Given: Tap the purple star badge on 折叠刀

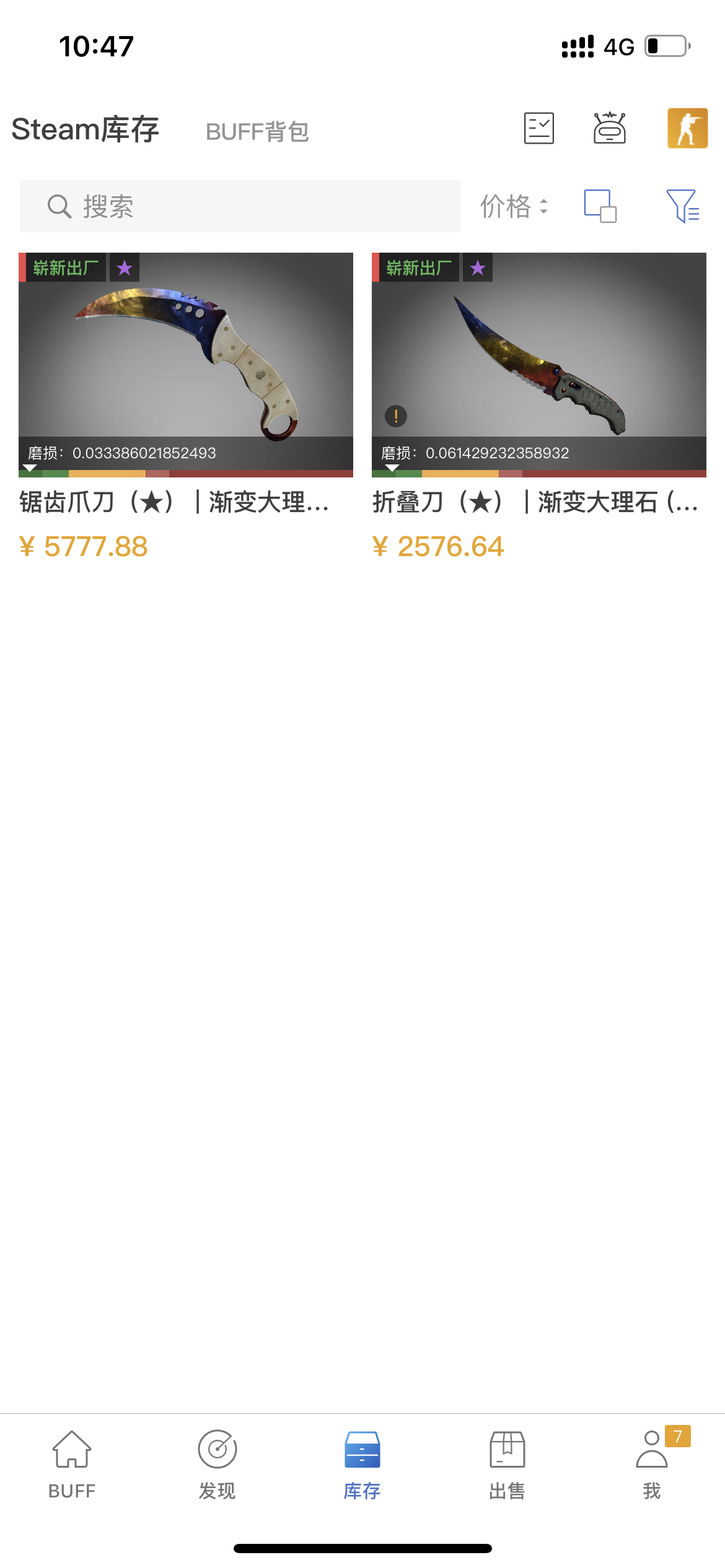Looking at the screenshot, I should pos(477,268).
